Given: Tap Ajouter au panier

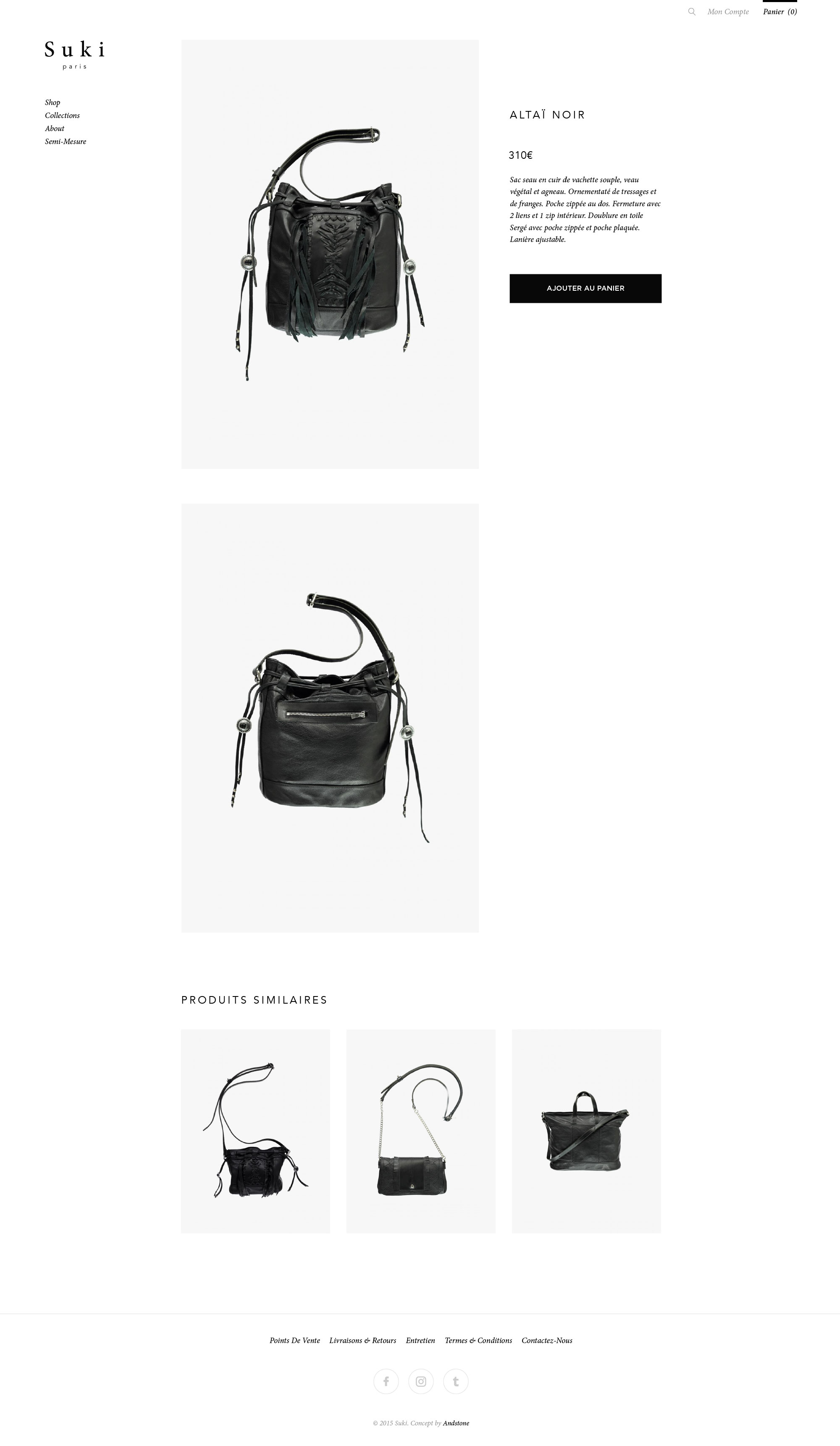Looking at the screenshot, I should tap(585, 288).
